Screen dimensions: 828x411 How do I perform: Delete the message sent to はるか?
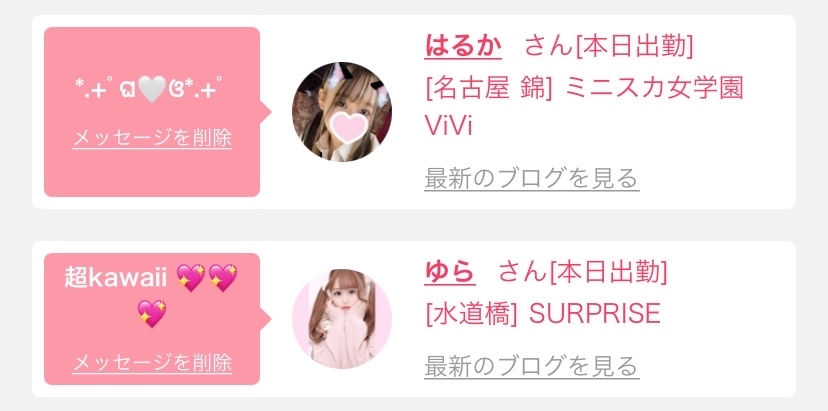tap(152, 138)
